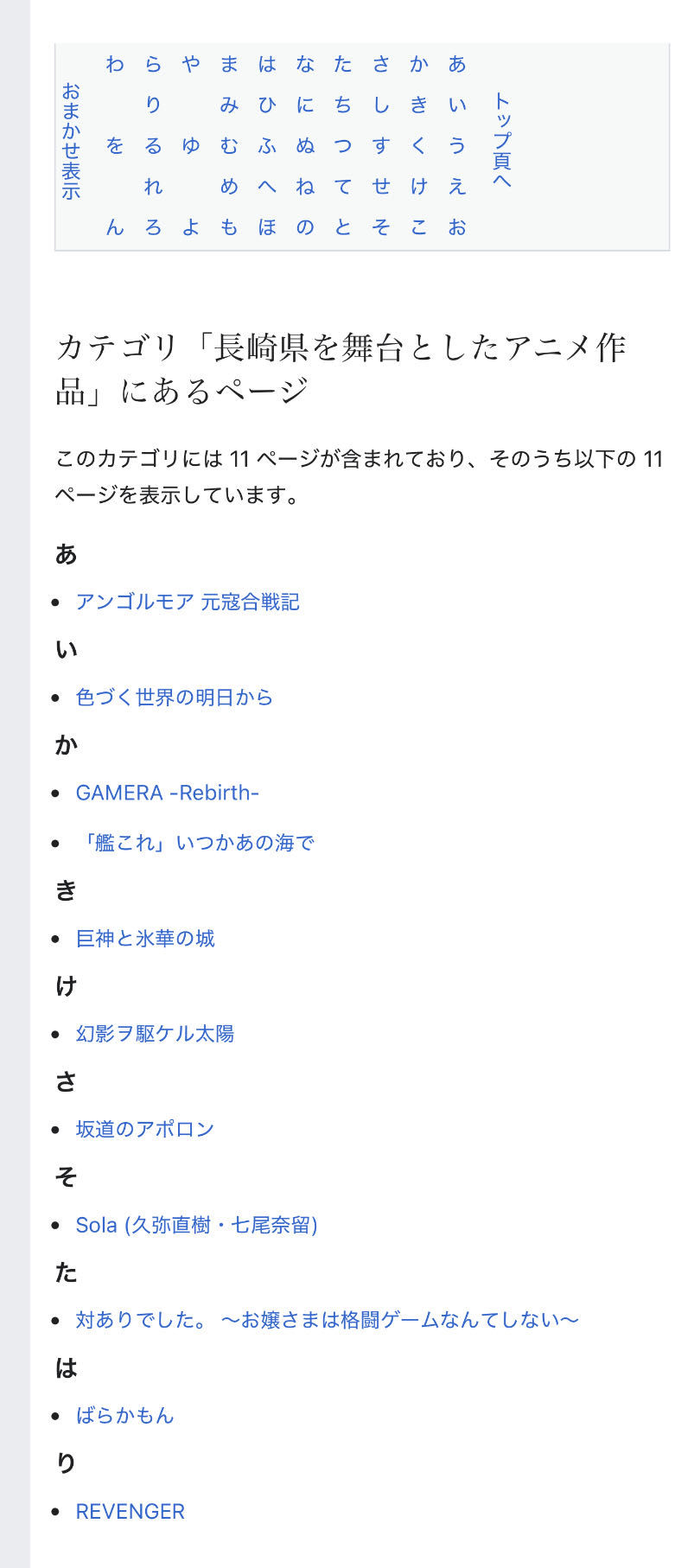View the 坂道のアポロン page
694x1568 pixels.
145,1129
